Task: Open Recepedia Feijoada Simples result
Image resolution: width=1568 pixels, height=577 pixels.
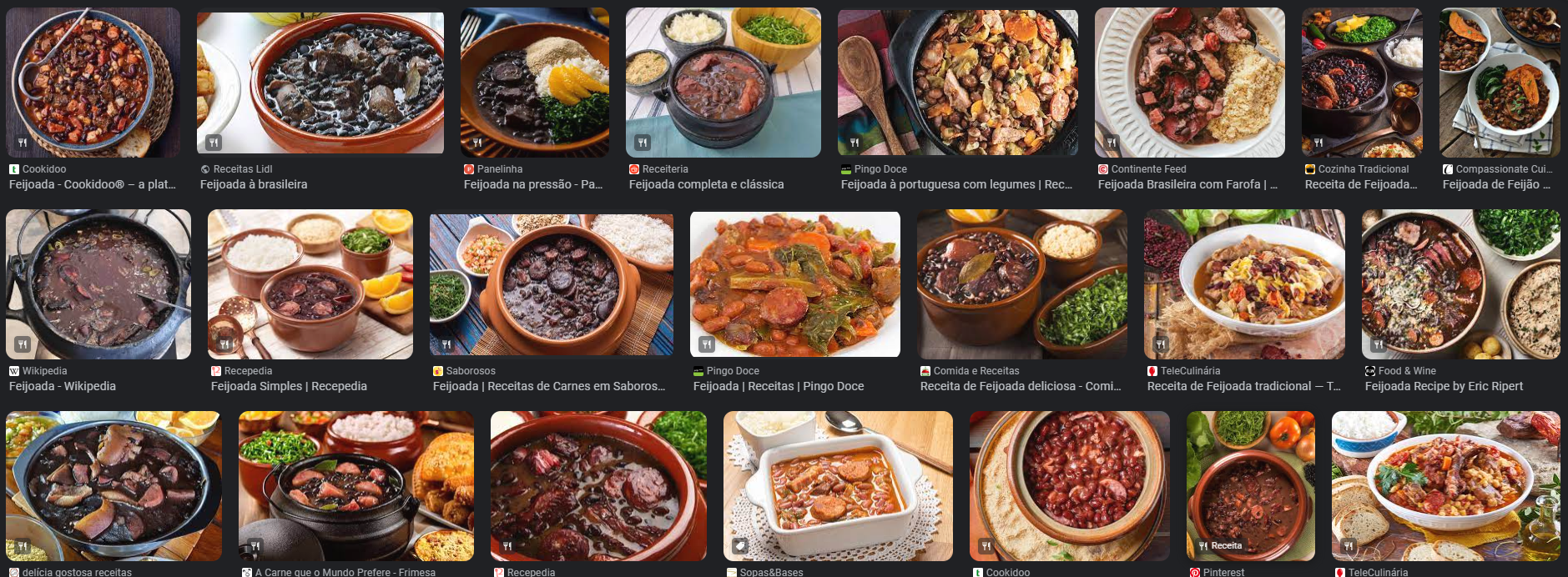Action: point(310,283)
